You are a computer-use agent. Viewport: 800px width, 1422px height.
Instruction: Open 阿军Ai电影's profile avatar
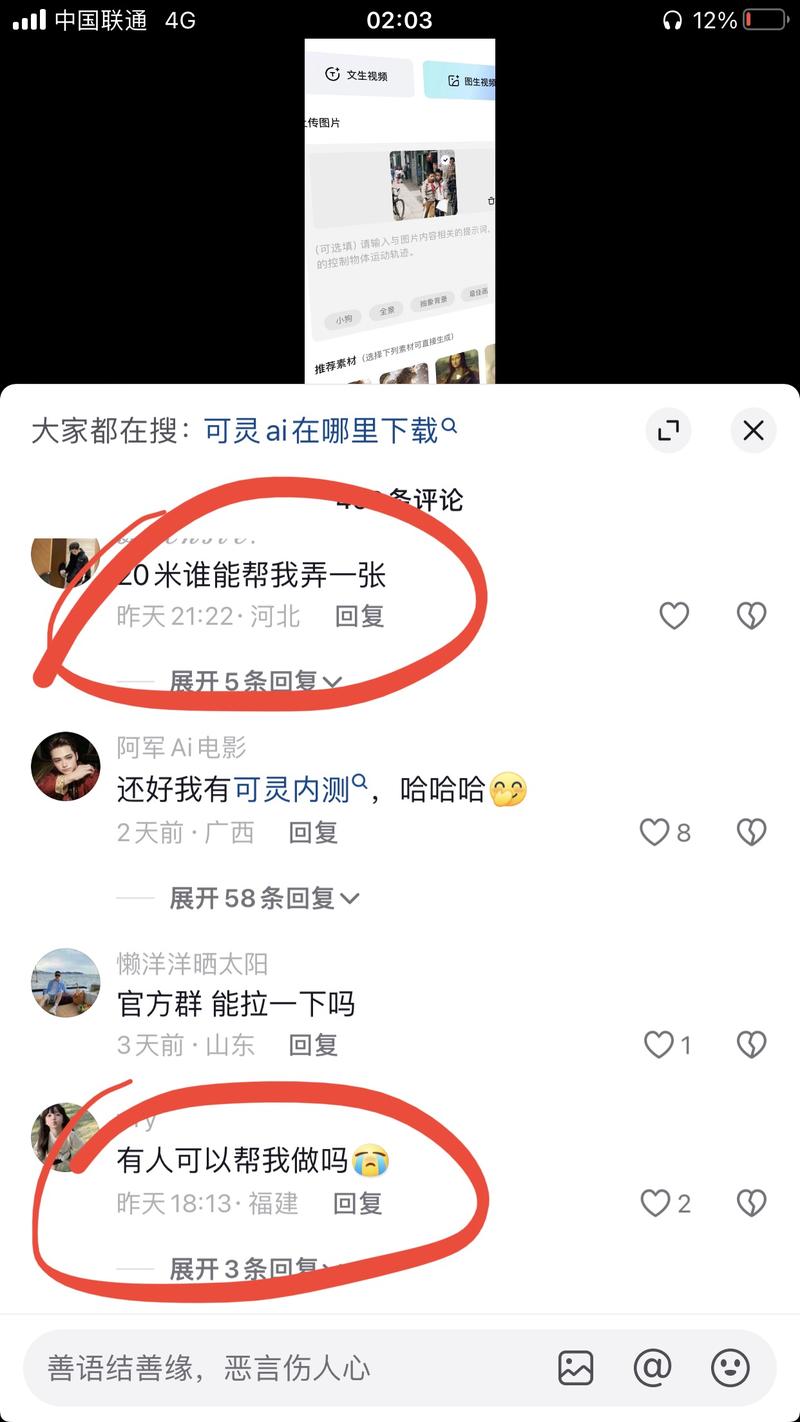tap(66, 766)
